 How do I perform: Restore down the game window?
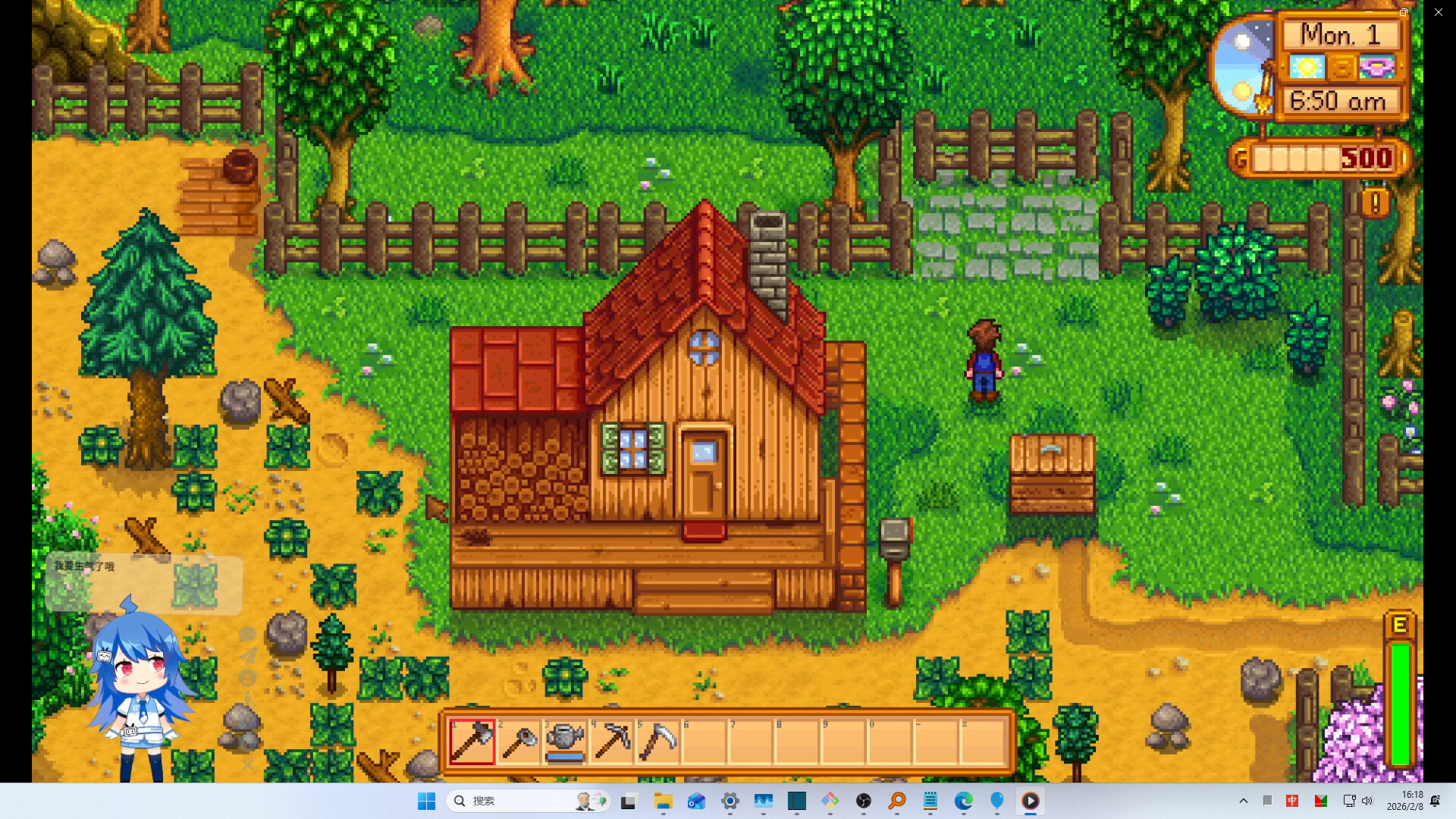coord(1403,12)
